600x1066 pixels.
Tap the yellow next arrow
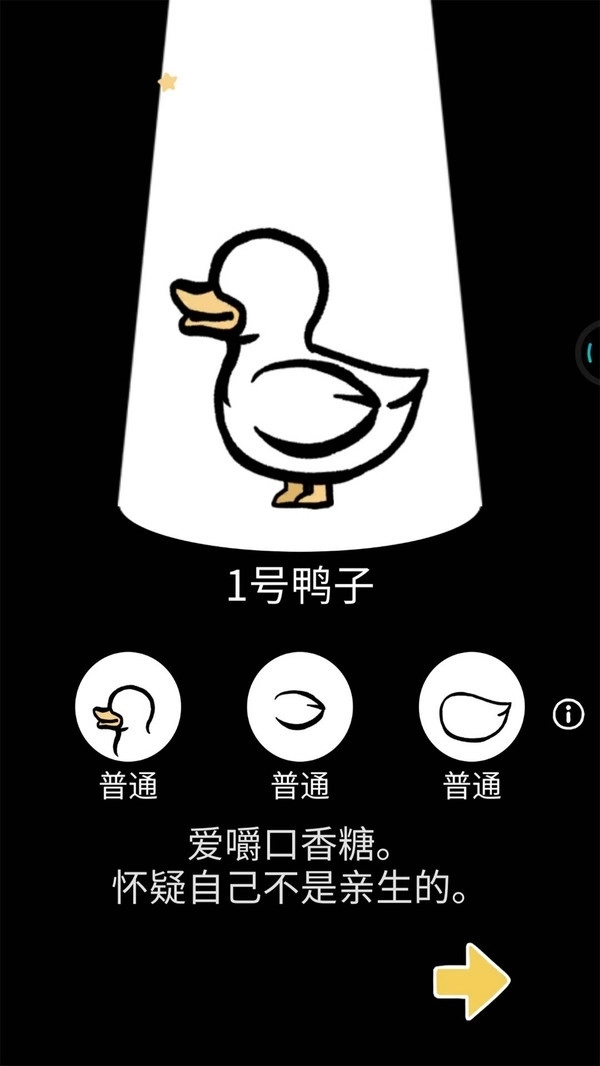pyautogui.click(x=471, y=981)
